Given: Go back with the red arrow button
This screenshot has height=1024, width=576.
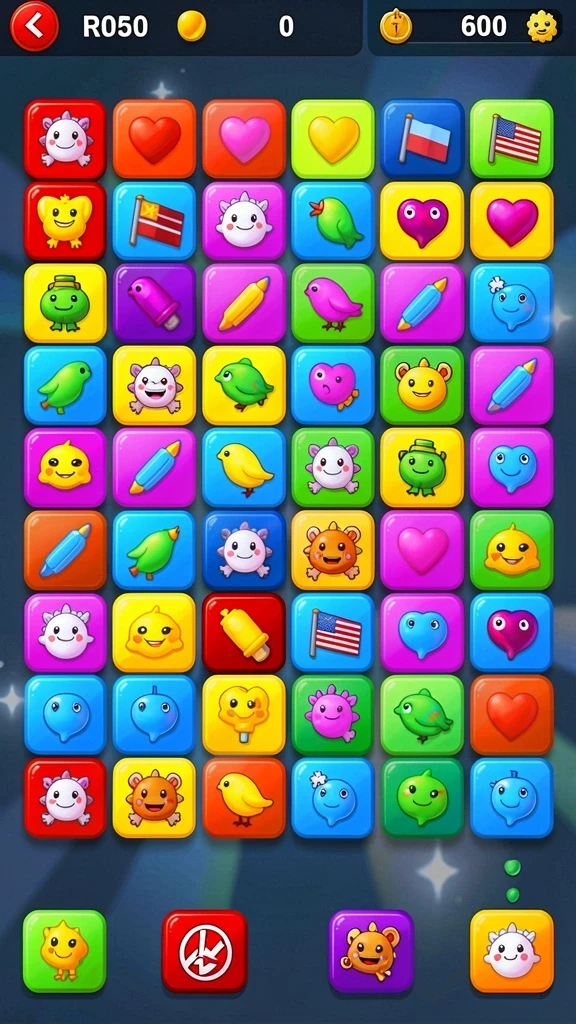Looking at the screenshot, I should (x=34, y=27).
